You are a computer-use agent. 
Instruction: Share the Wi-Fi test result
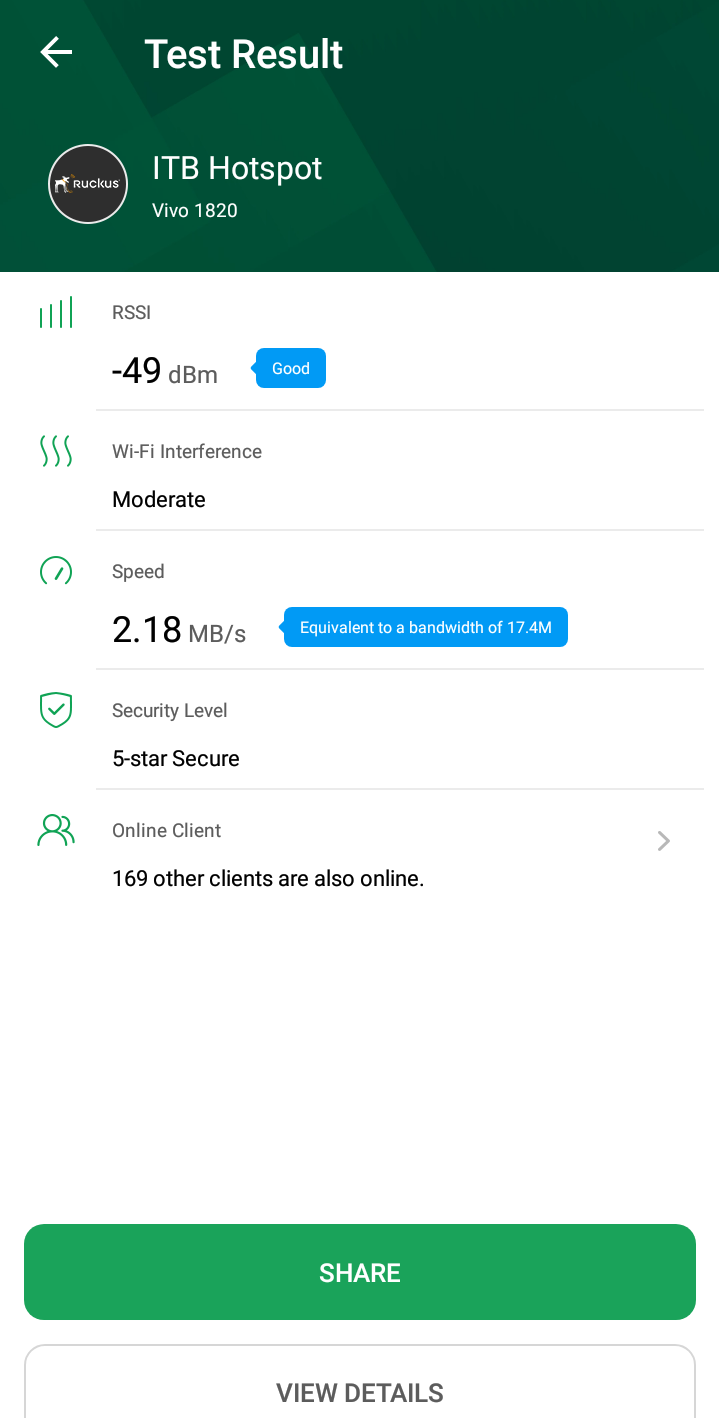[359, 1272]
